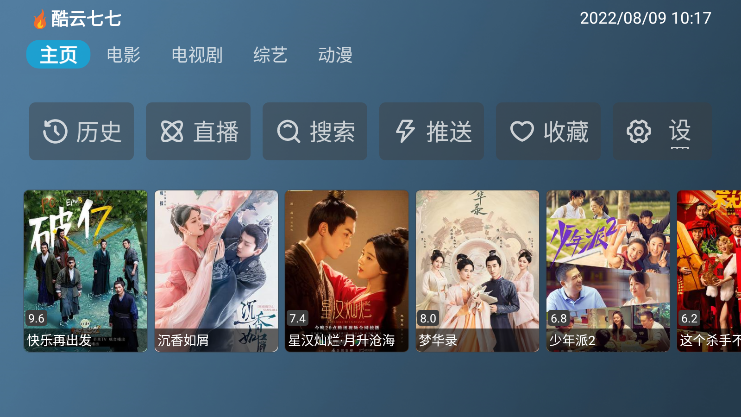Open viewing 历史
The height and width of the screenshot is (417, 741).
(82, 131)
